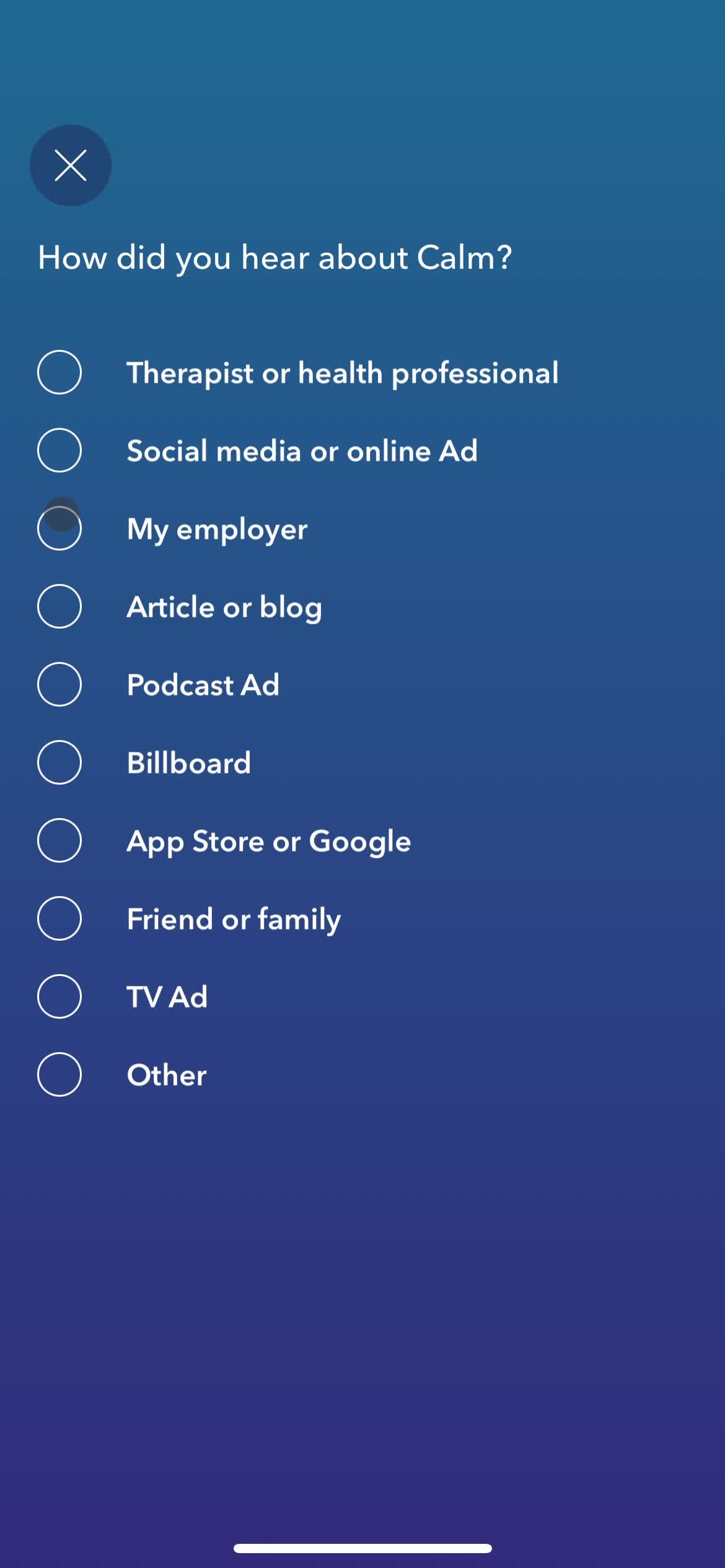
Task: Select the Billboard option
Action: (59, 762)
